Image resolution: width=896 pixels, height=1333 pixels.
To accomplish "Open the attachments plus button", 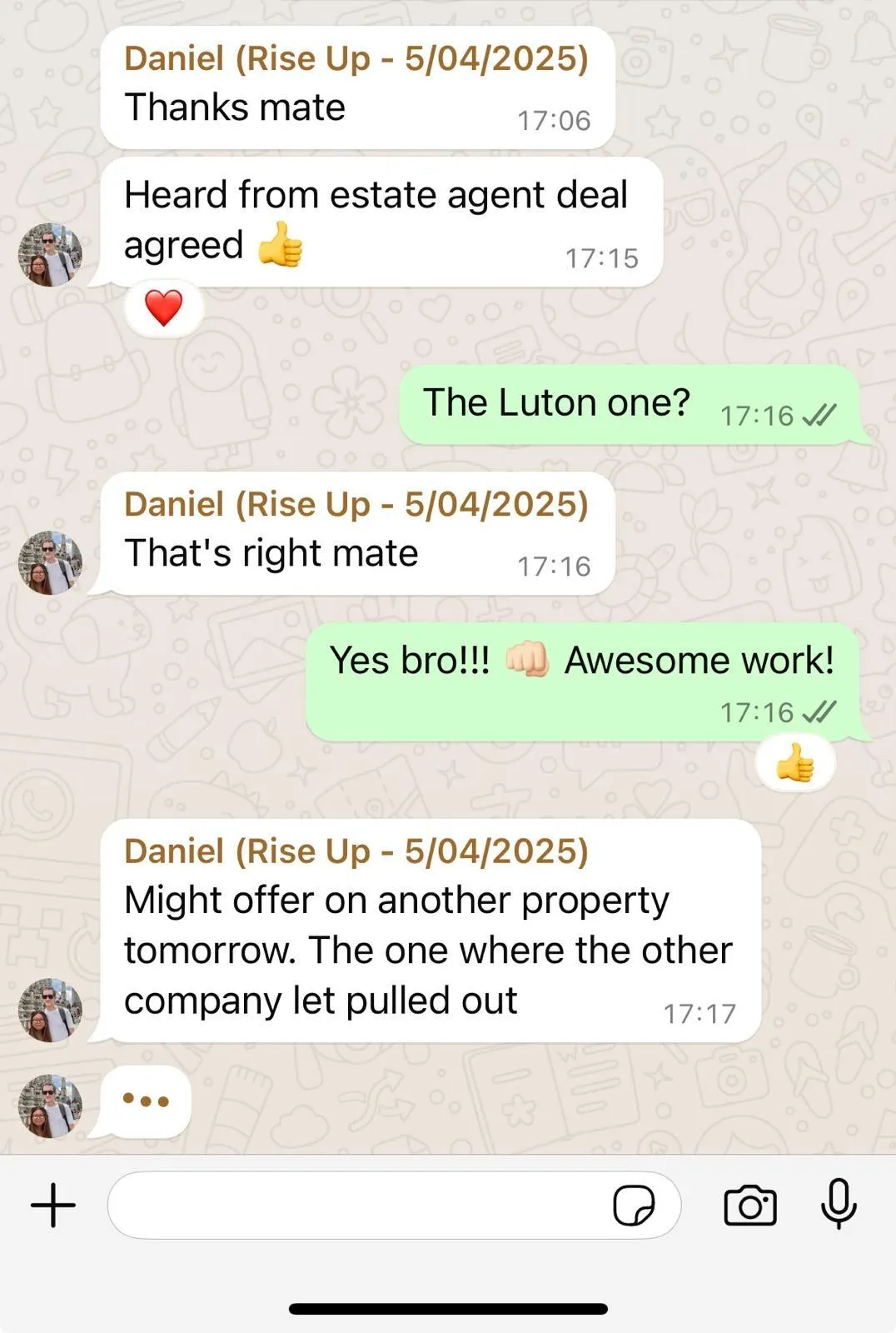I will (x=53, y=1205).
